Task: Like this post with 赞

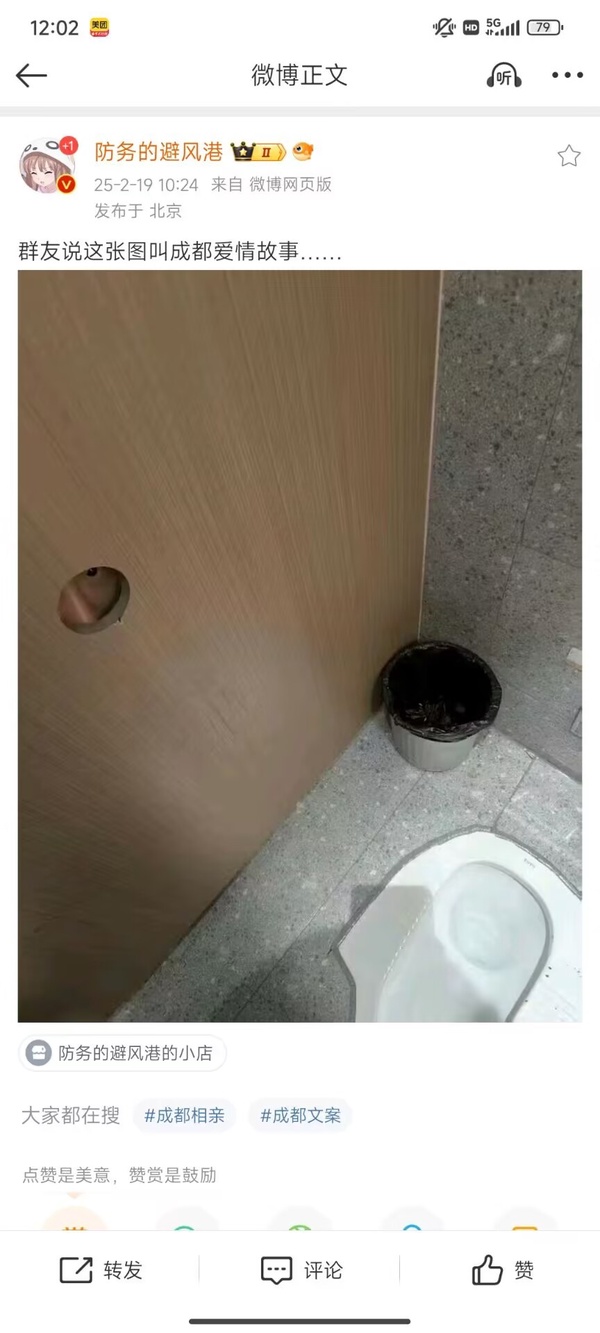Action: pyautogui.click(x=502, y=1270)
